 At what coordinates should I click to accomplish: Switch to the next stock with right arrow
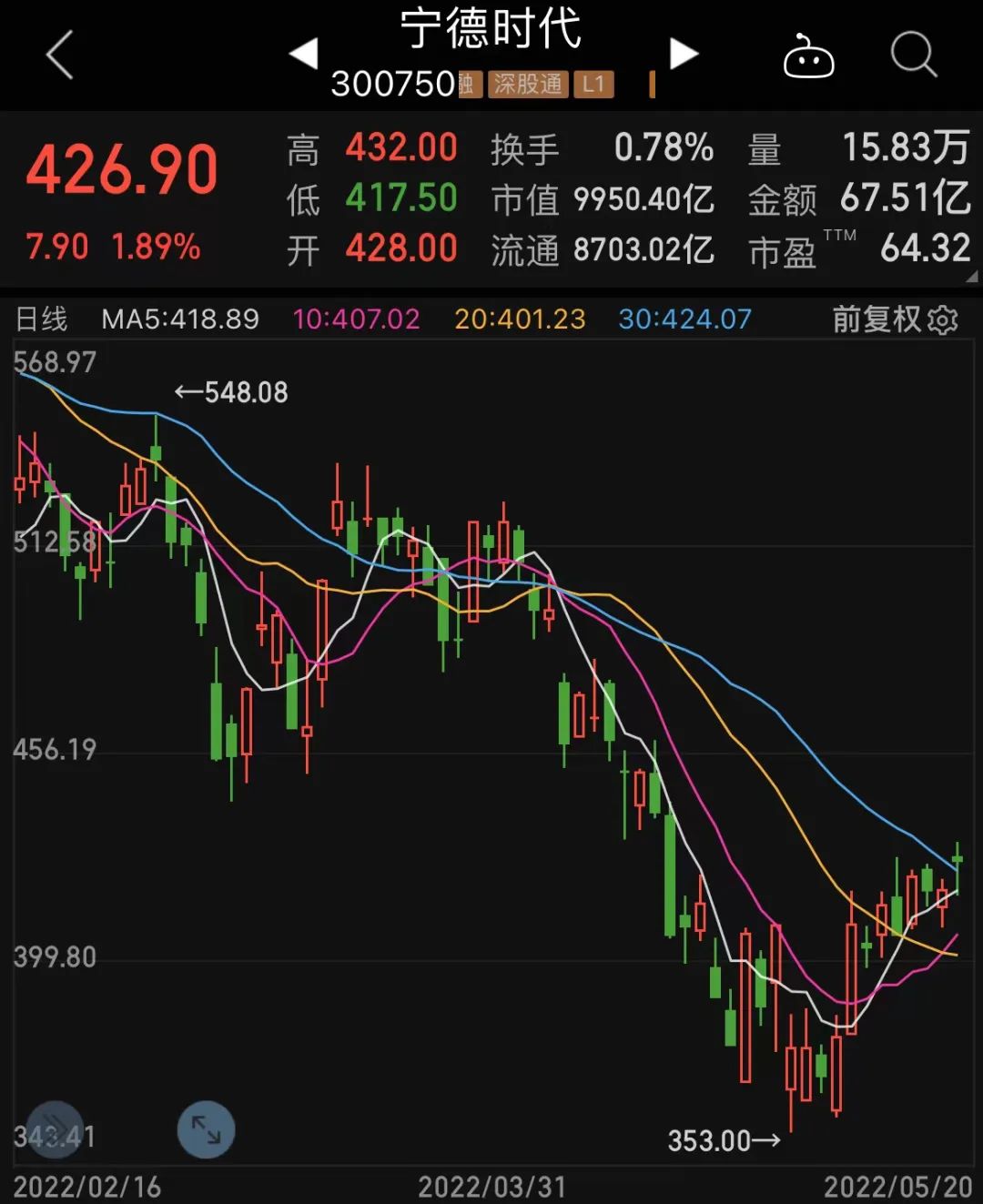684,54
